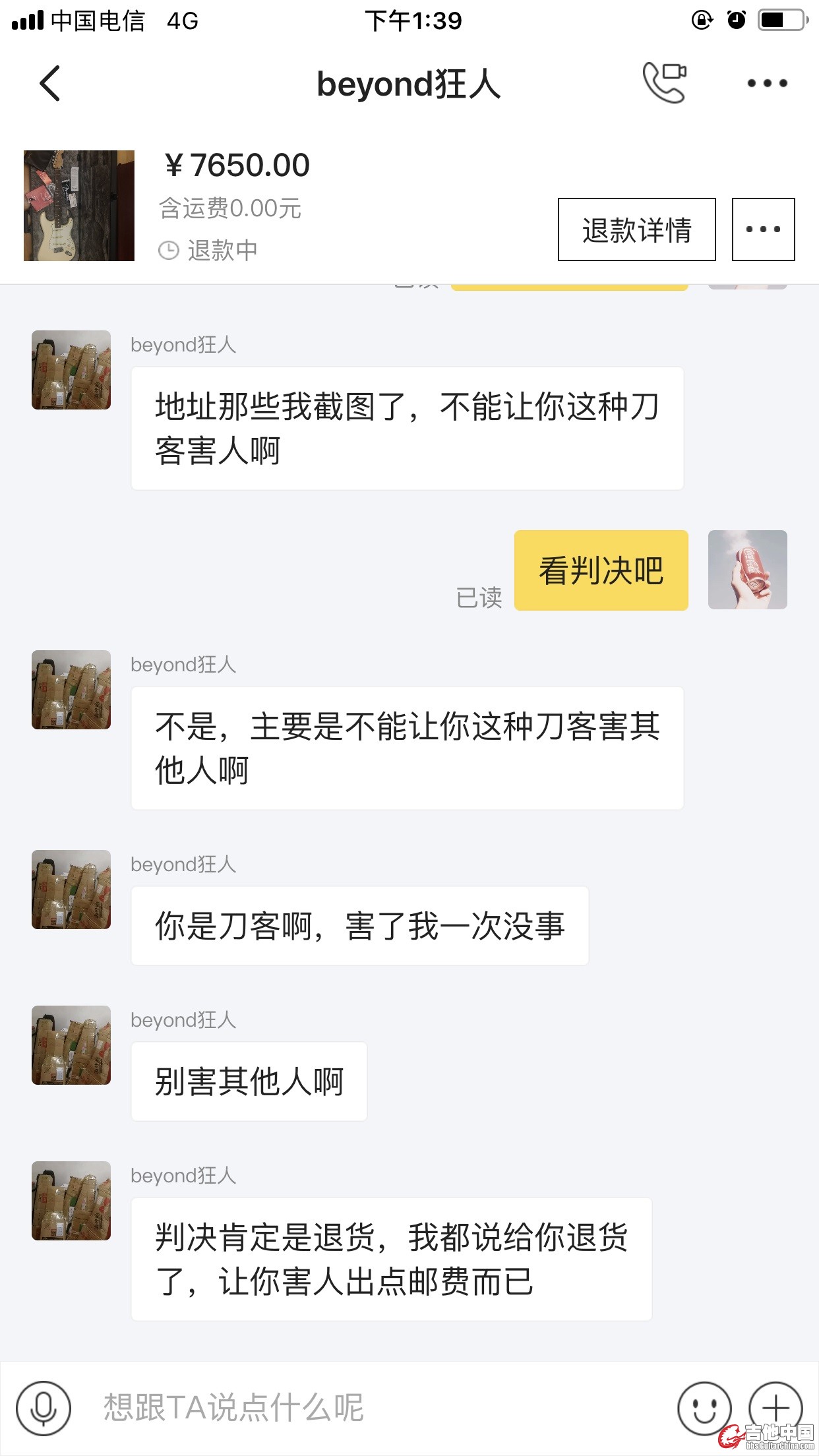
Task: Start a voice or video call
Action: 665,82
